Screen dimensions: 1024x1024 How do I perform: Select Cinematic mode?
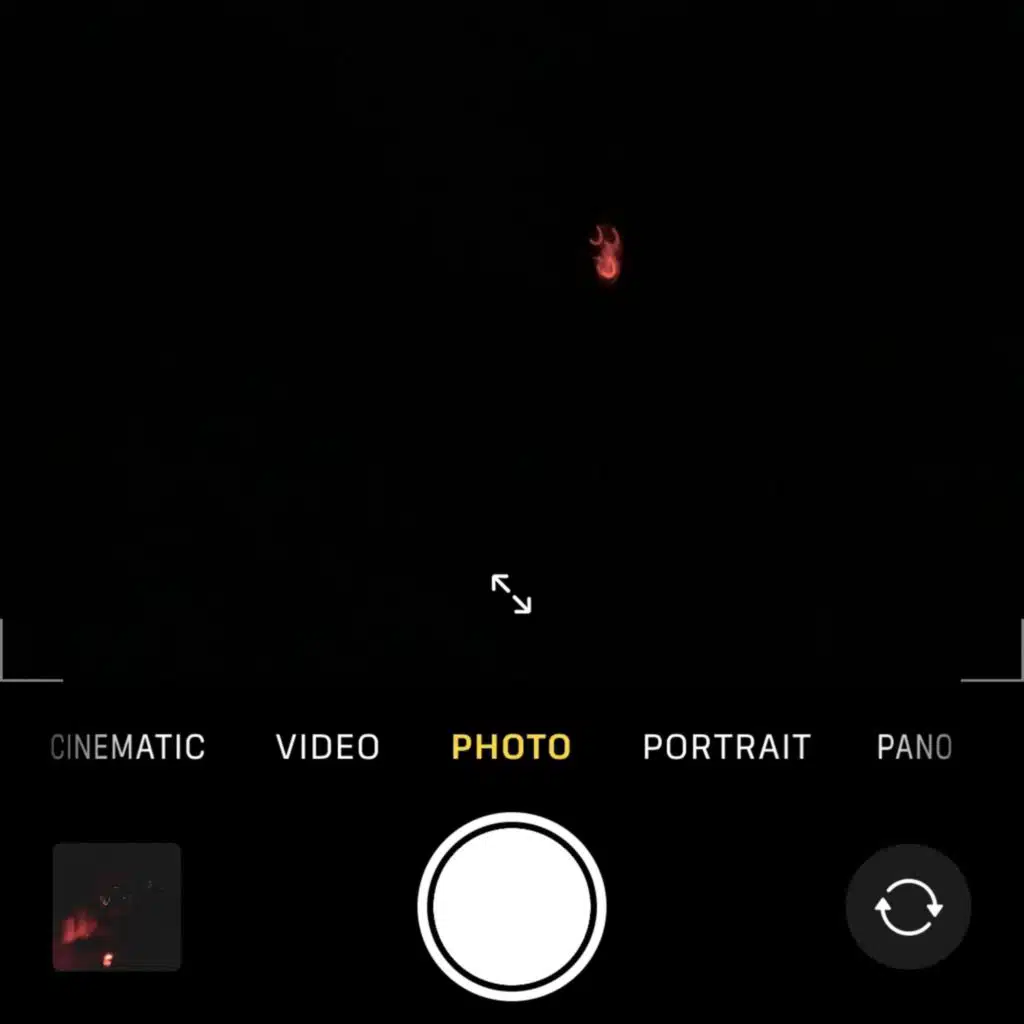click(x=128, y=747)
